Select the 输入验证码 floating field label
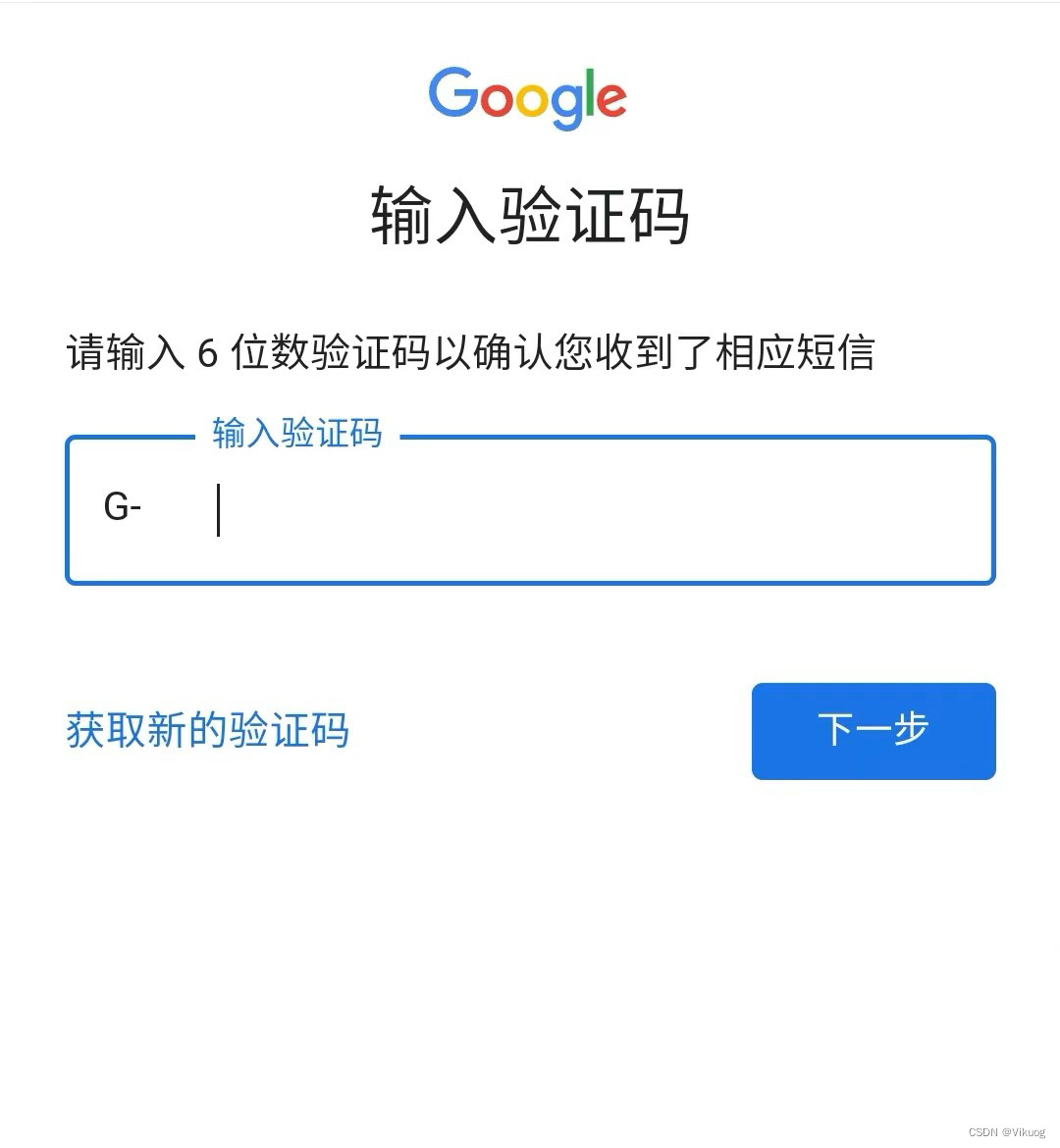This screenshot has width=1060, height=1148. (x=295, y=433)
